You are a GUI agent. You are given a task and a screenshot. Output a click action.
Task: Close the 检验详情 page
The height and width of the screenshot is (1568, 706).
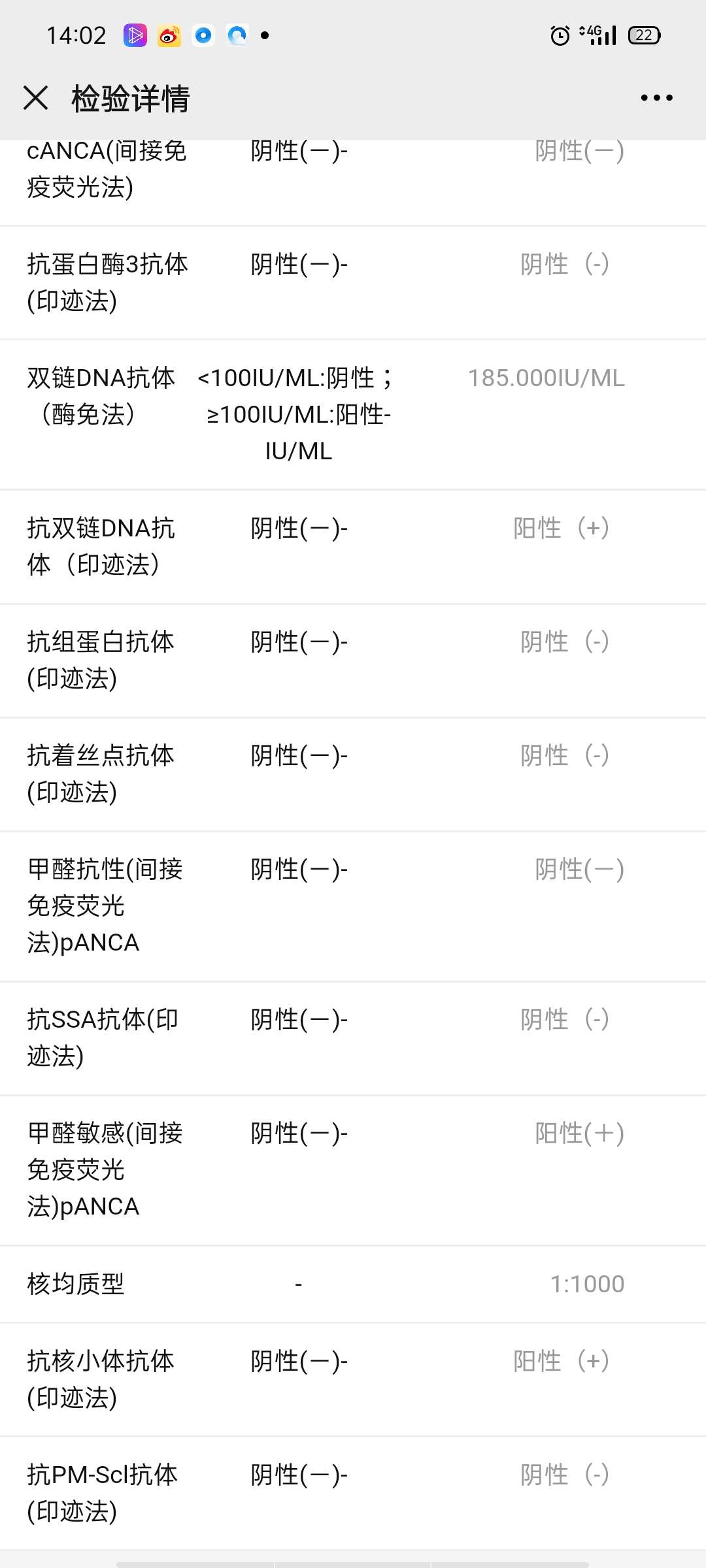tap(36, 98)
